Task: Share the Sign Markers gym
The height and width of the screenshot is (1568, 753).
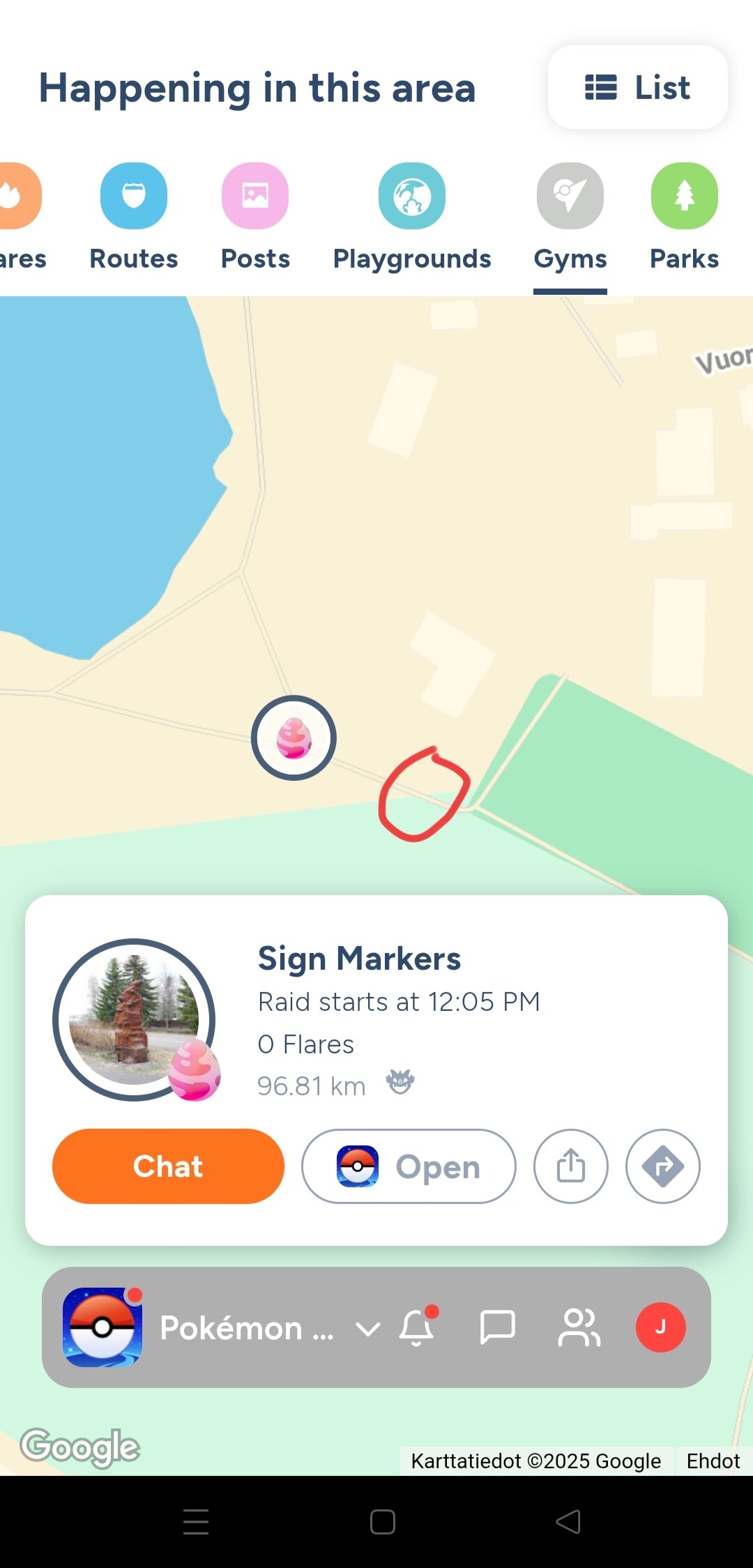Action: pyautogui.click(x=570, y=1166)
